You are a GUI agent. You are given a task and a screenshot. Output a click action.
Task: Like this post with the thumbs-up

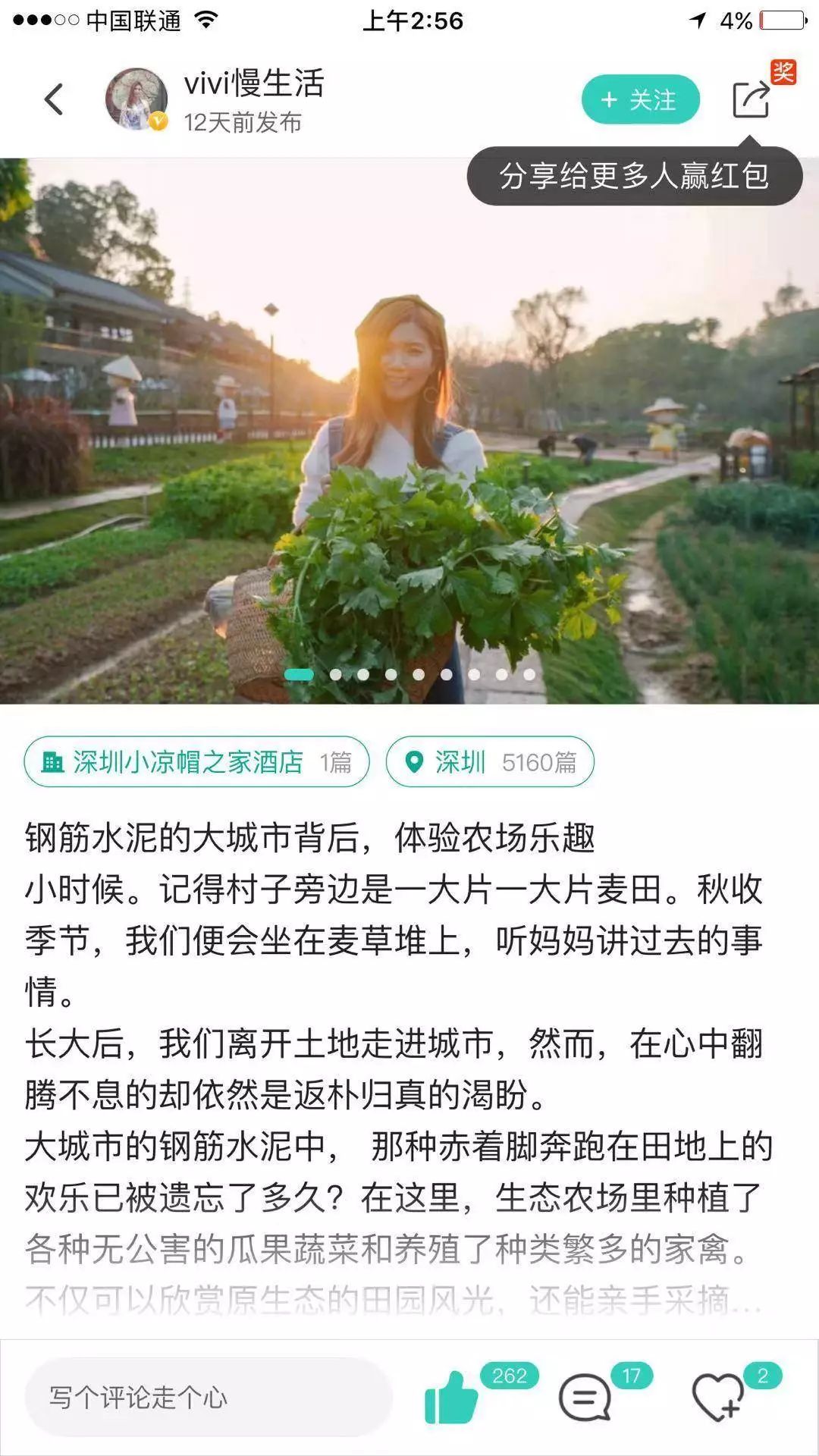click(x=451, y=1397)
